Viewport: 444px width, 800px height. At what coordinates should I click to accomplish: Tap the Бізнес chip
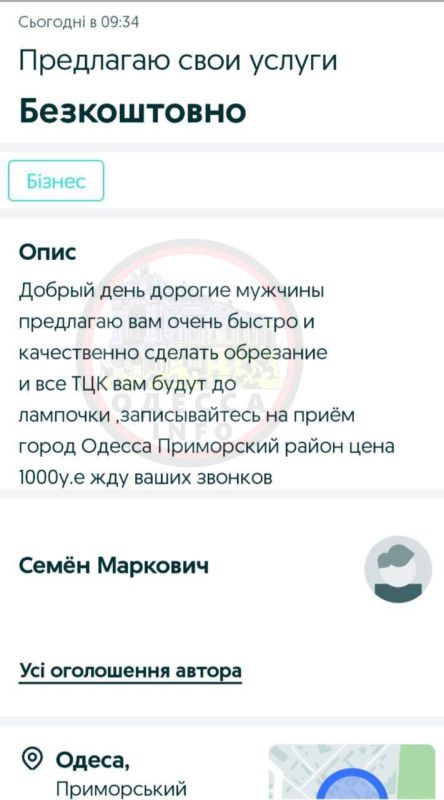[x=56, y=181]
